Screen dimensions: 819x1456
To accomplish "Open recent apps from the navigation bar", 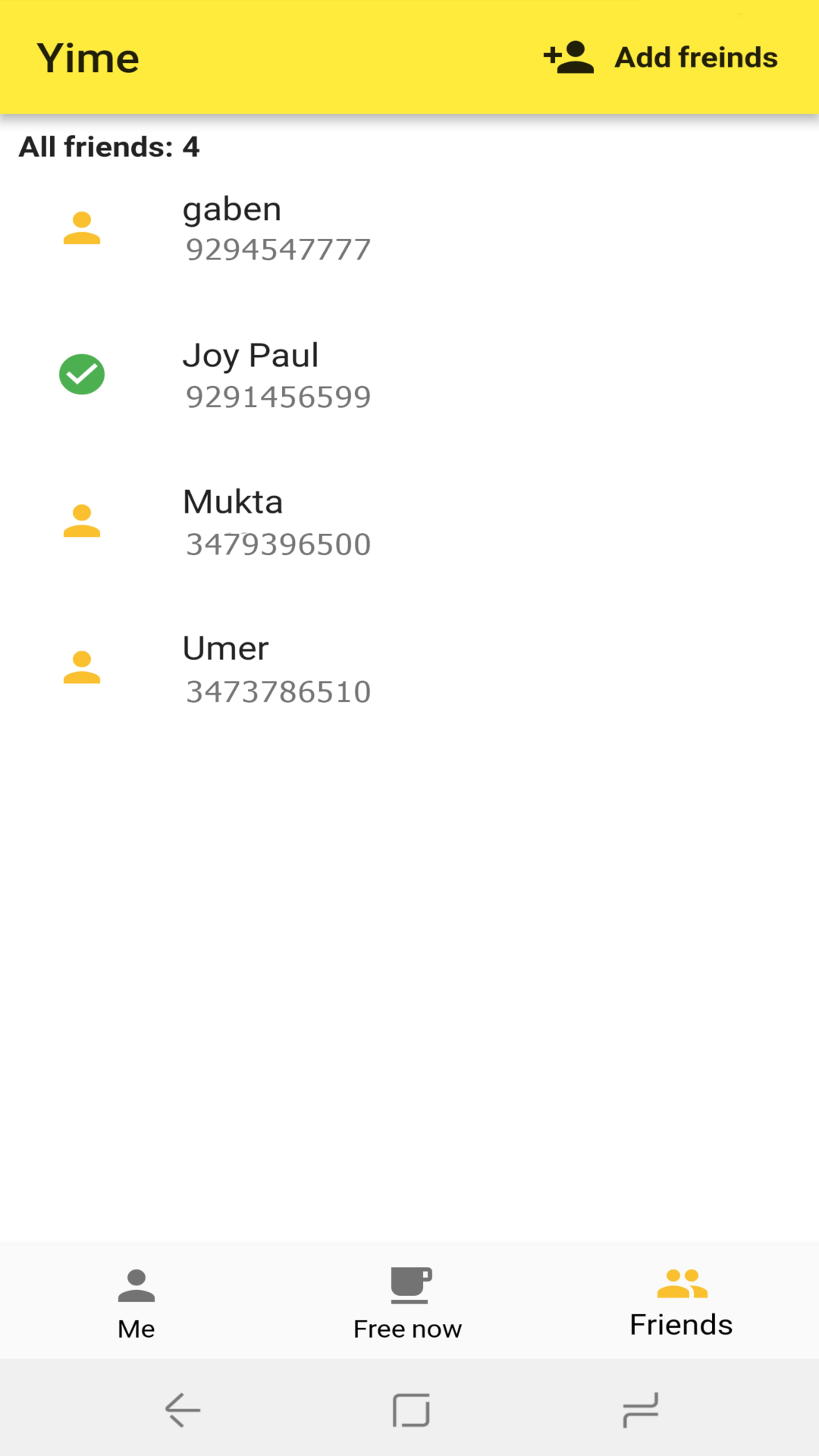I will [641, 1410].
